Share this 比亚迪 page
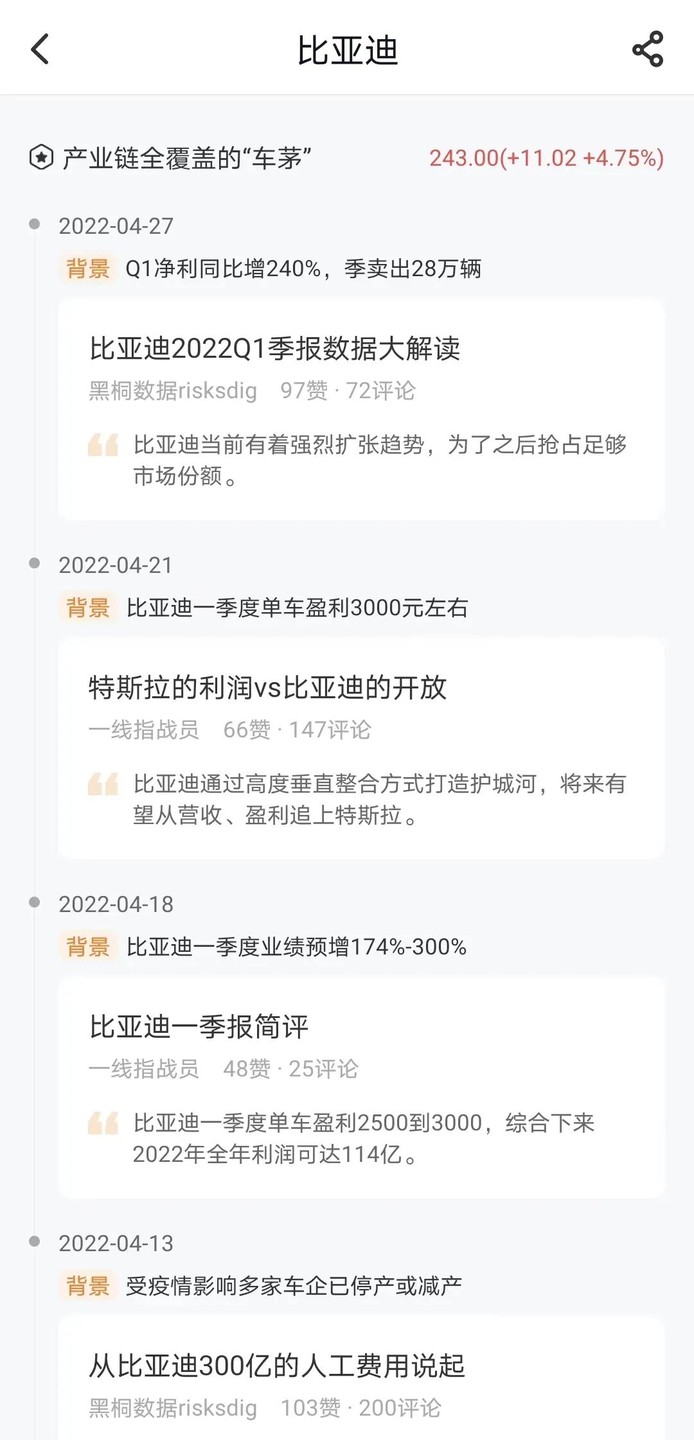This screenshot has width=694, height=1440. pos(647,49)
